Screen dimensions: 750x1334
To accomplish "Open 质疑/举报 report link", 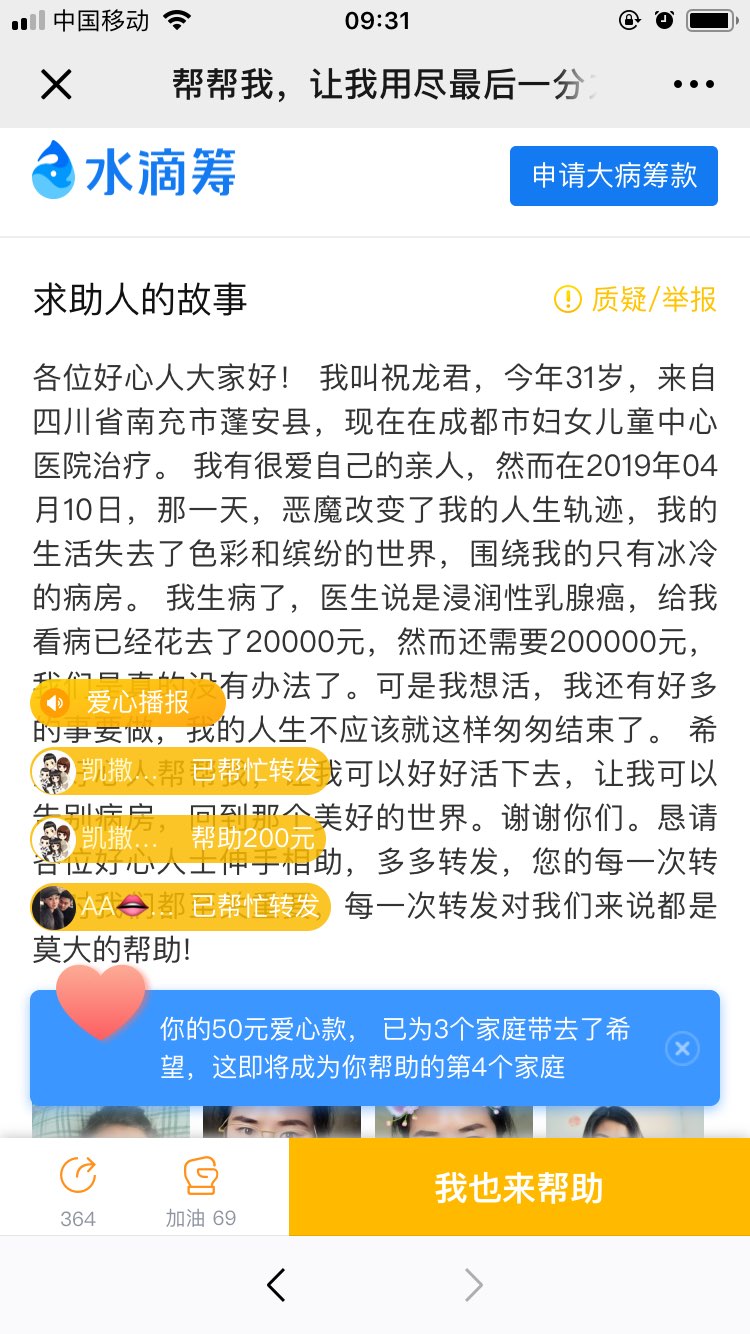I will 635,299.
